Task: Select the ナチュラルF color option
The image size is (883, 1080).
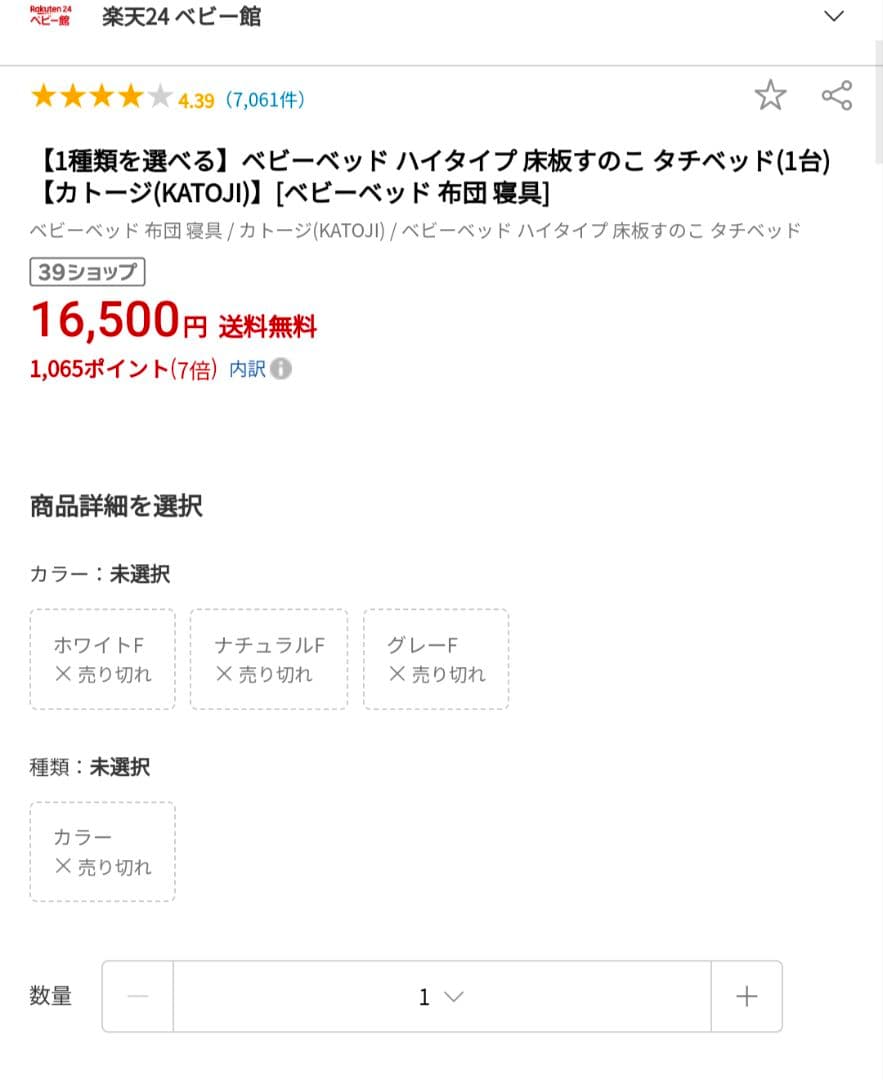Action: [x=269, y=659]
